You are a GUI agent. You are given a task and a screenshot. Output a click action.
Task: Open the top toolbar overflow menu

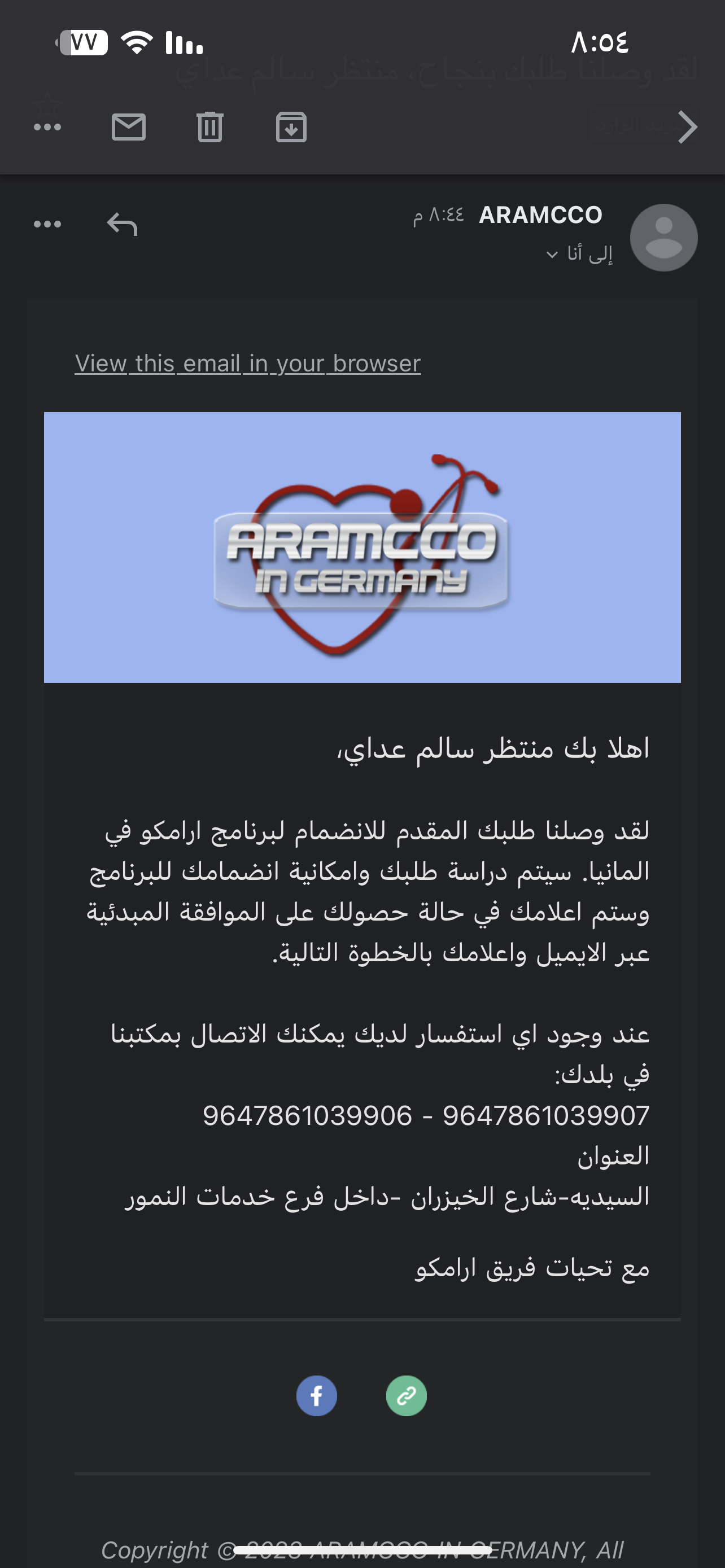tap(47, 127)
